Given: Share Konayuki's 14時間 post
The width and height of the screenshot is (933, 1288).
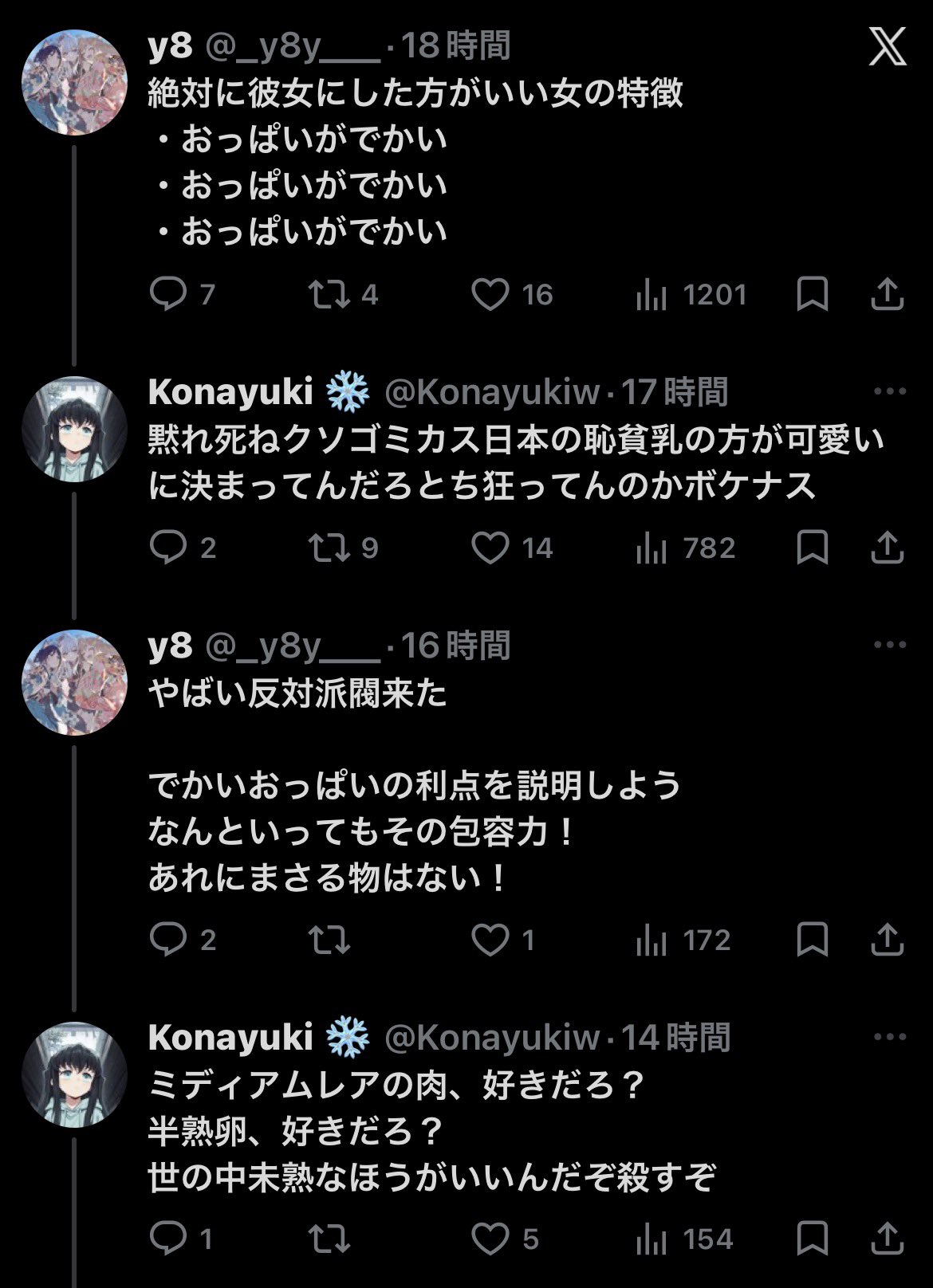Looking at the screenshot, I should click(x=887, y=1239).
